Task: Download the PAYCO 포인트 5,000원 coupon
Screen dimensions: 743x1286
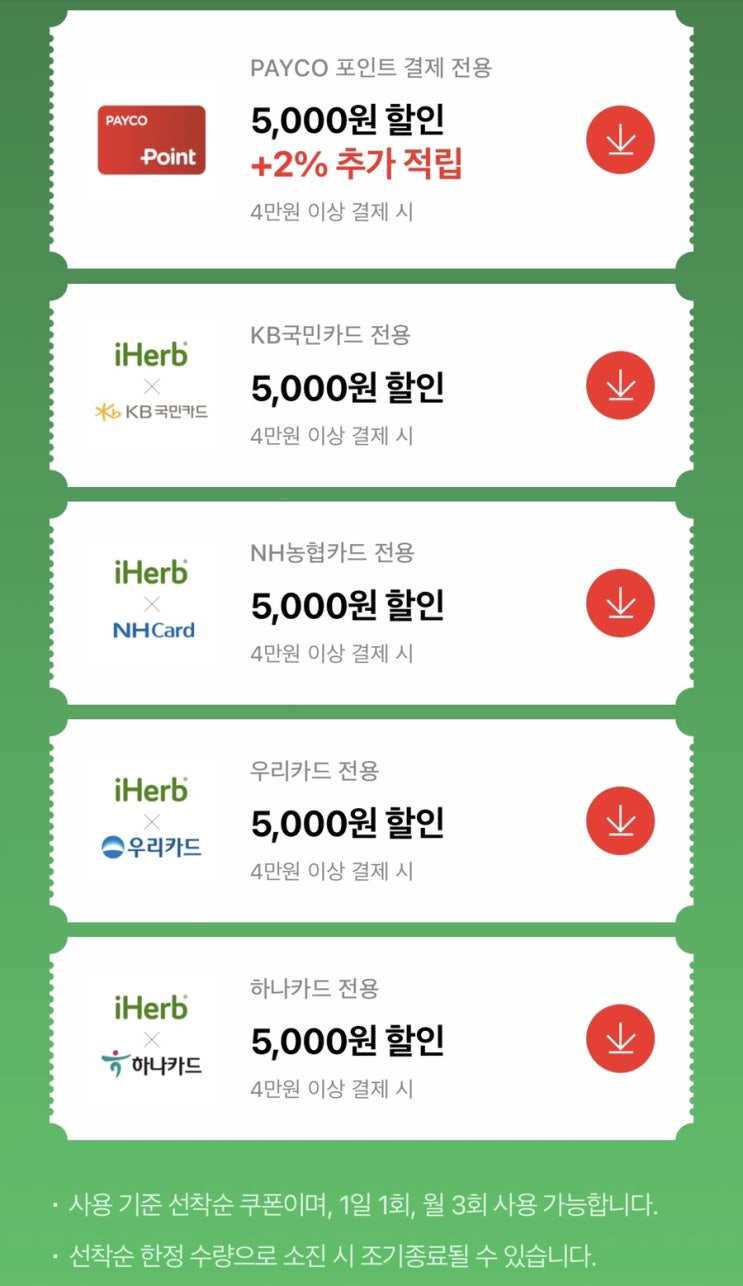Action: coord(620,140)
